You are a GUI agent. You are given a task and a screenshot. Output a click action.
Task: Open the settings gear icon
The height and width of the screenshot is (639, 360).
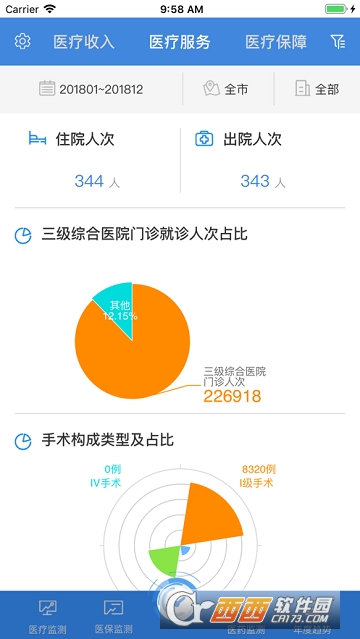point(22,41)
